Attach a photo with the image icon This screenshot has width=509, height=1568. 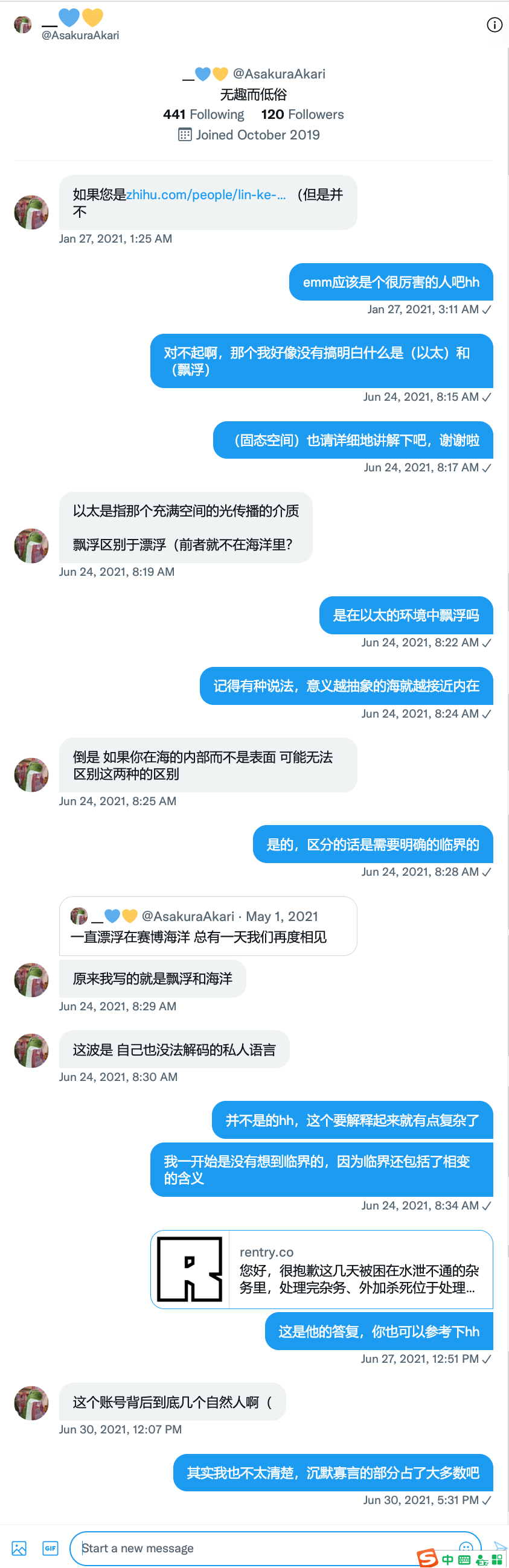click(x=19, y=1547)
